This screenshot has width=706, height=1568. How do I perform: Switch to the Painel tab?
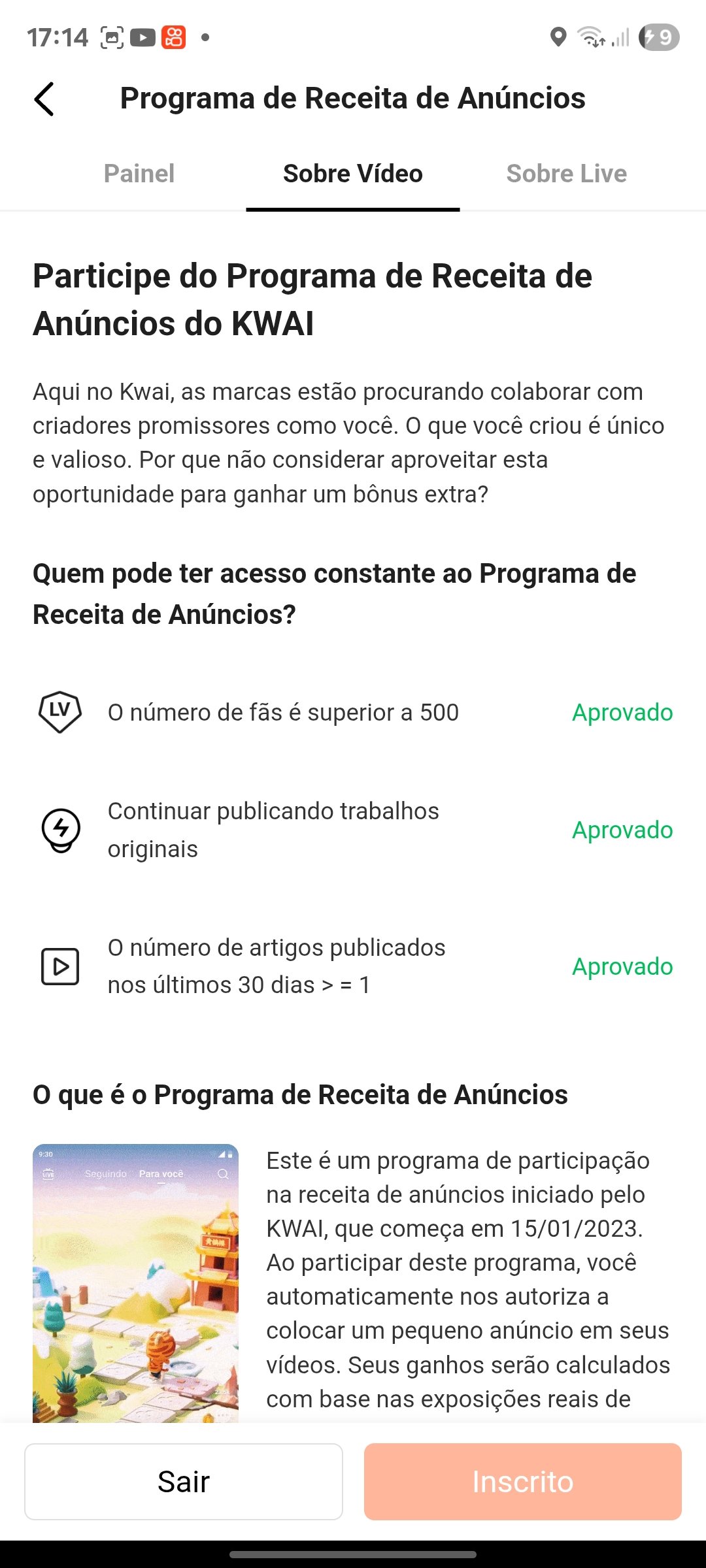(x=139, y=174)
